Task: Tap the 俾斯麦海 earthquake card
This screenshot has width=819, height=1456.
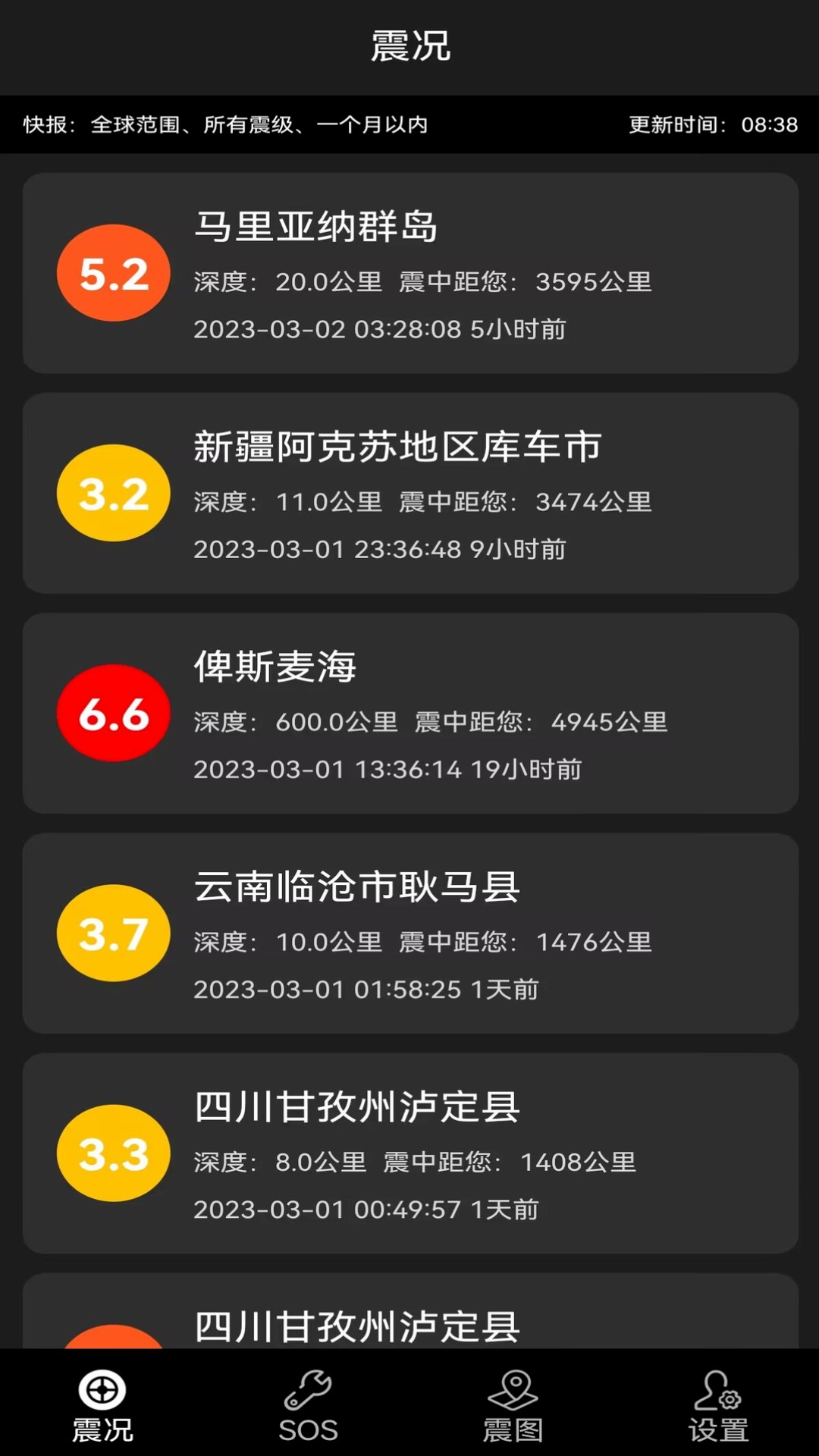Action: click(409, 713)
